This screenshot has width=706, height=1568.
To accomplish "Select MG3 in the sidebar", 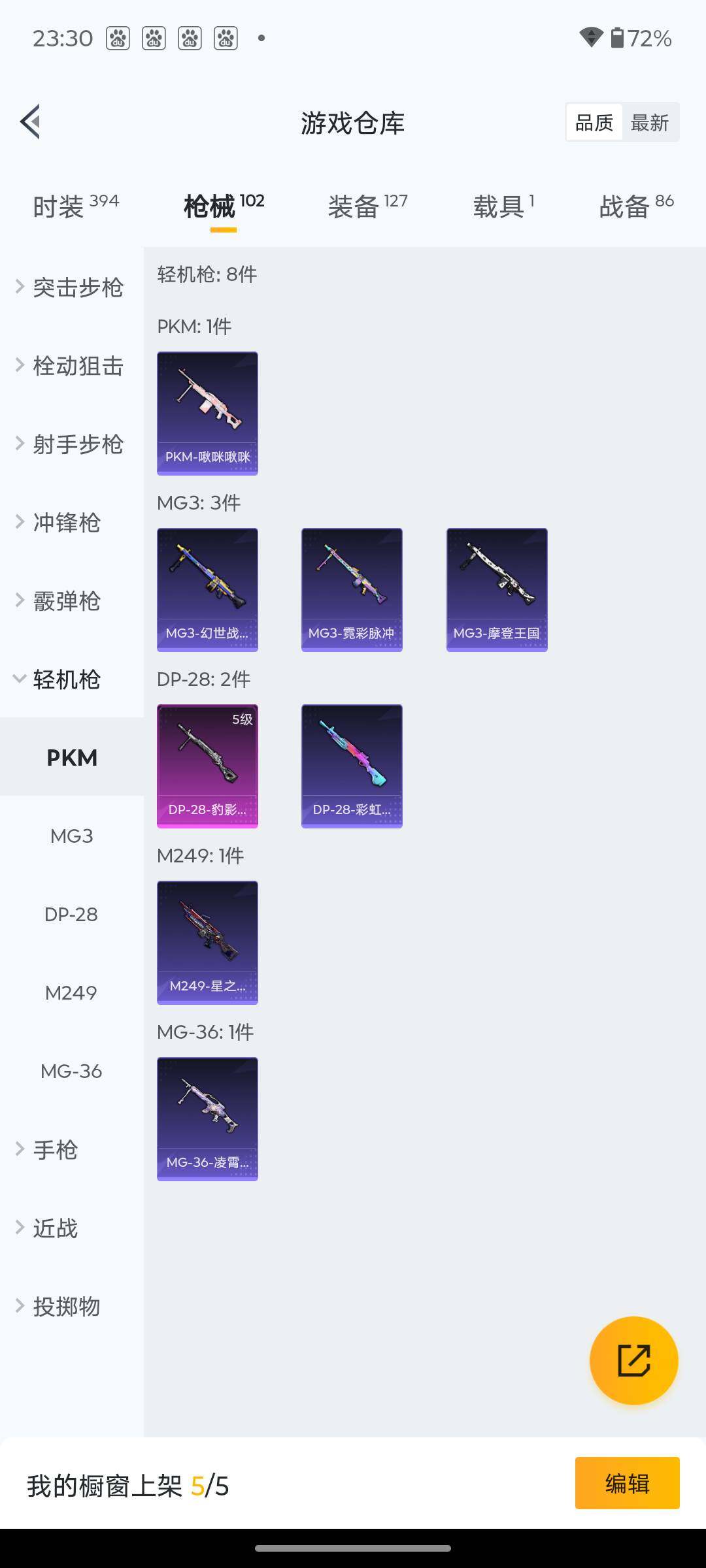I will 72,836.
